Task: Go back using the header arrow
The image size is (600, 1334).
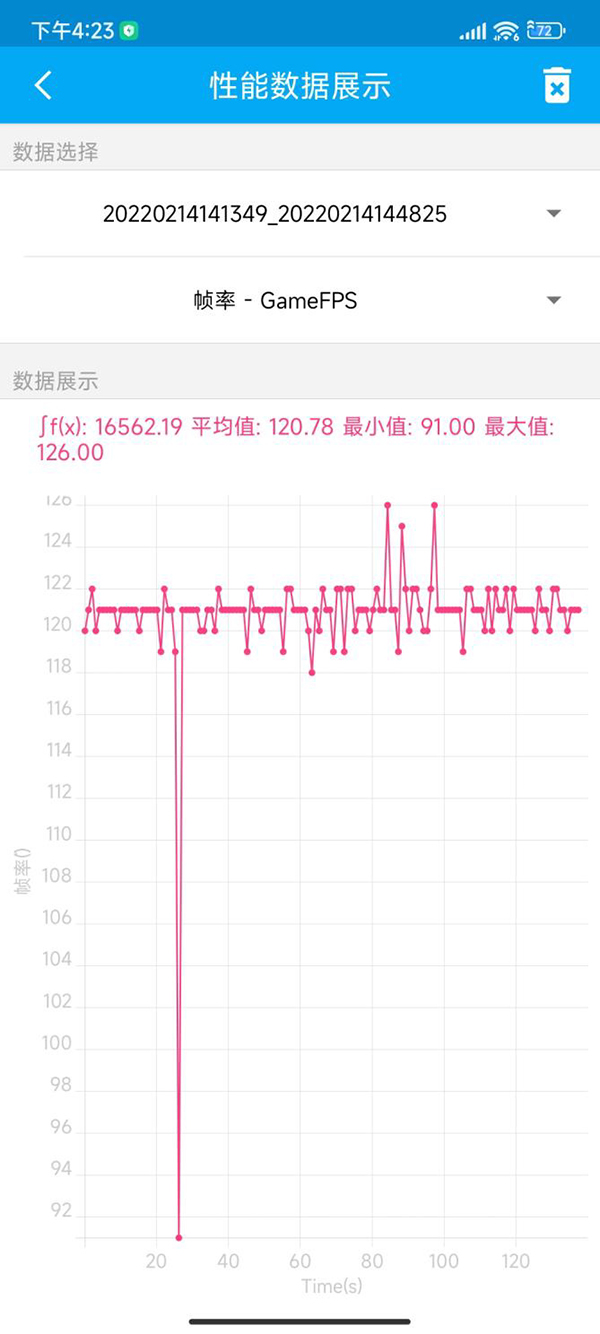Action: click(x=43, y=86)
